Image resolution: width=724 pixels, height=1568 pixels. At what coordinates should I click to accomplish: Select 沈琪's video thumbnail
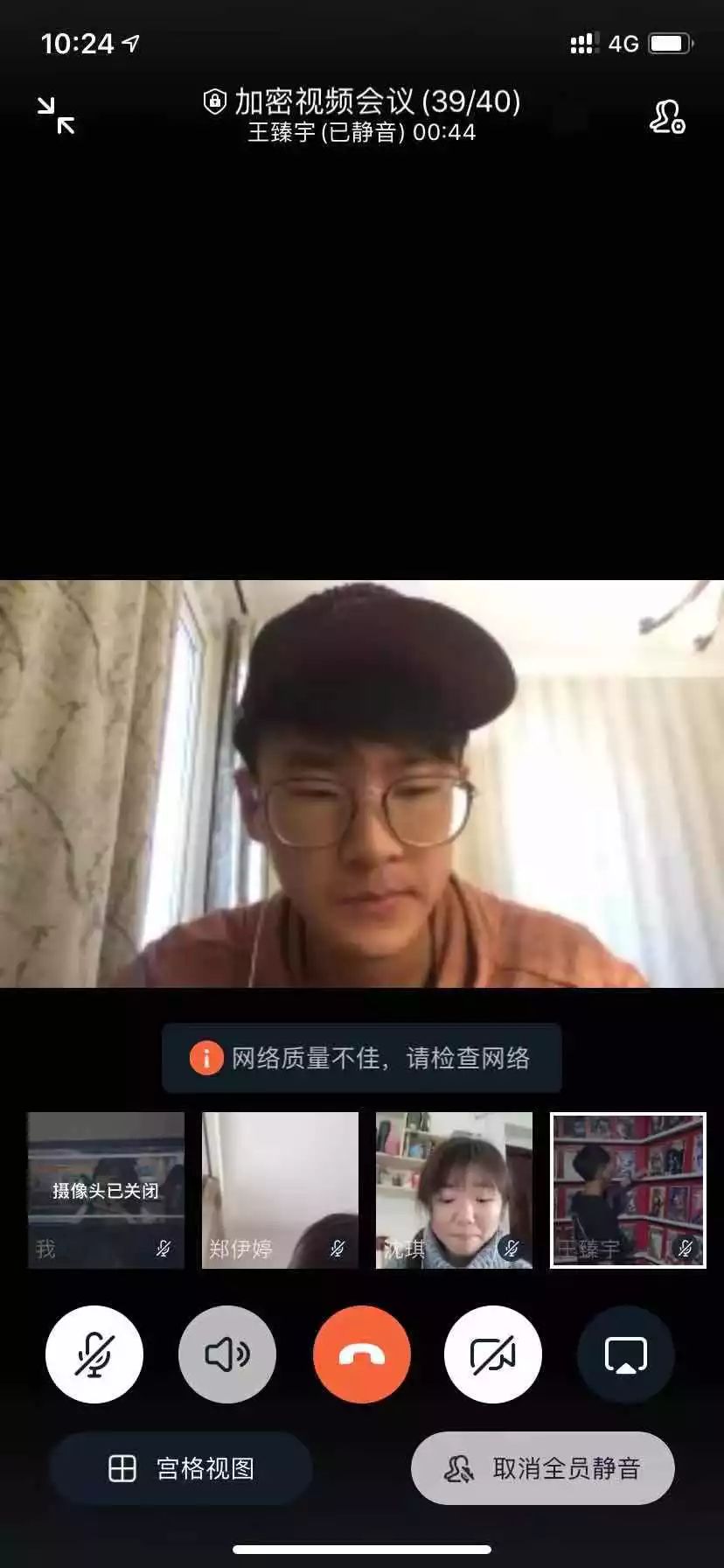[x=454, y=1190]
